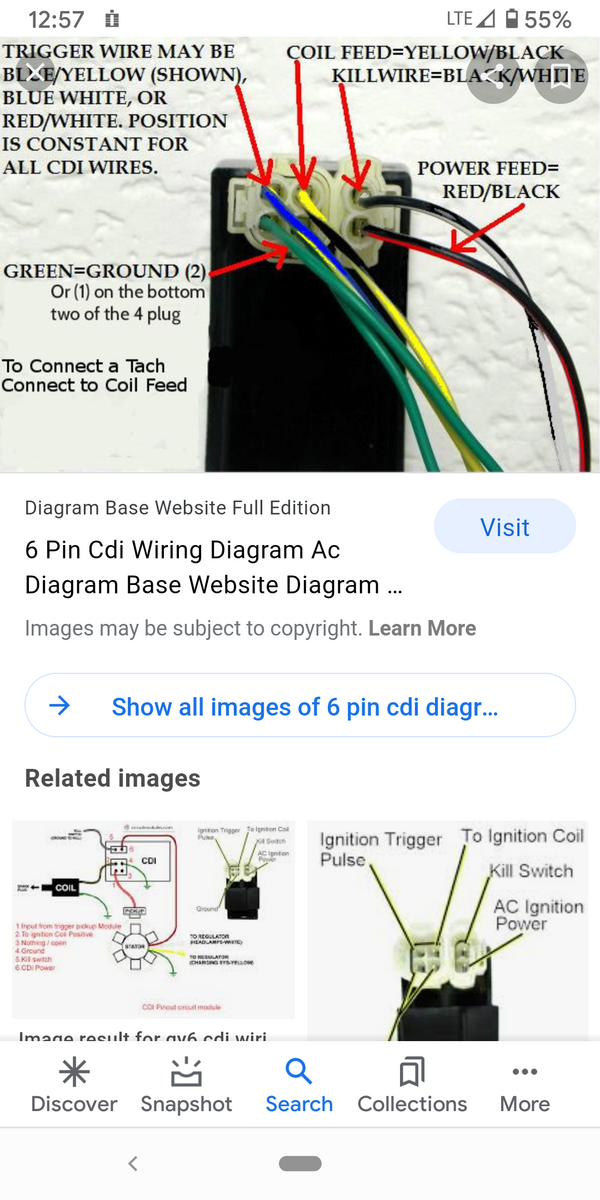Open the Collections tab
The image size is (600, 1200).
click(x=412, y=1085)
